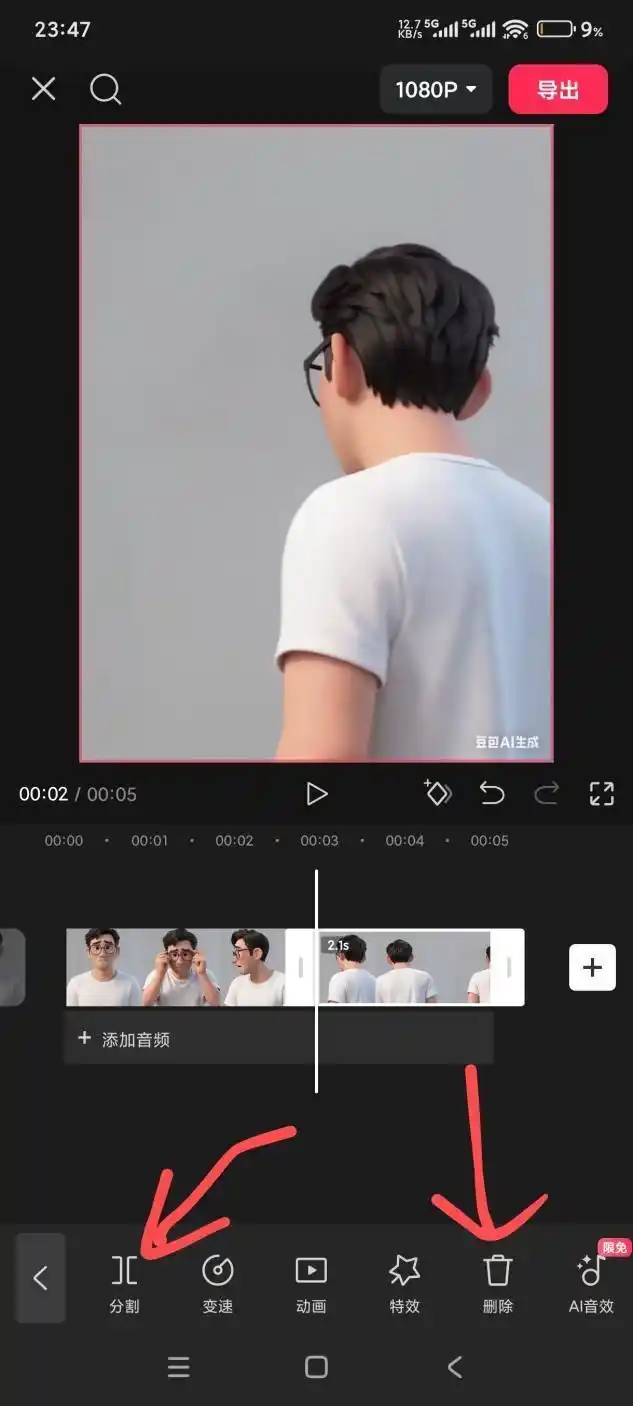
Task: Select the 2.1s clip in timeline
Action: click(x=405, y=967)
